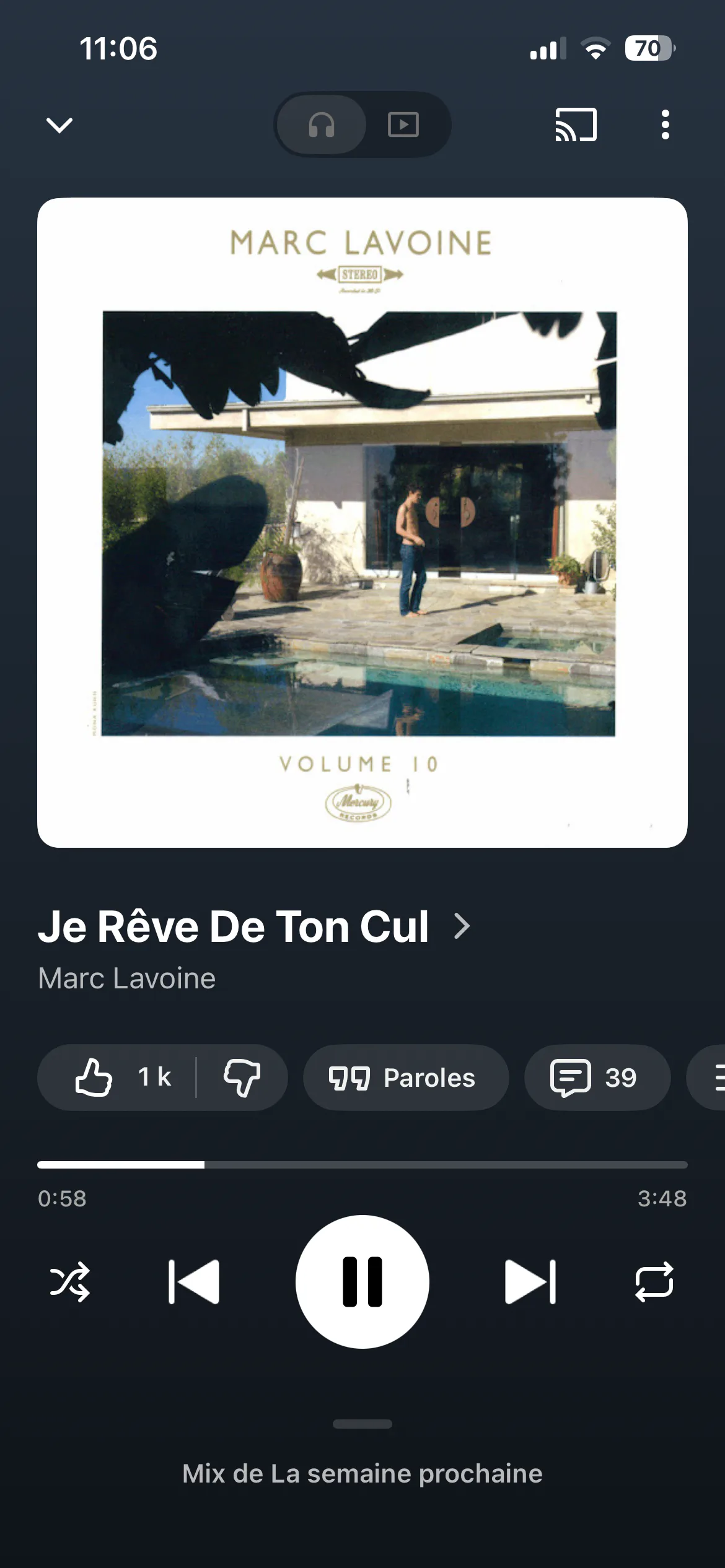Like this song

(x=121, y=1078)
